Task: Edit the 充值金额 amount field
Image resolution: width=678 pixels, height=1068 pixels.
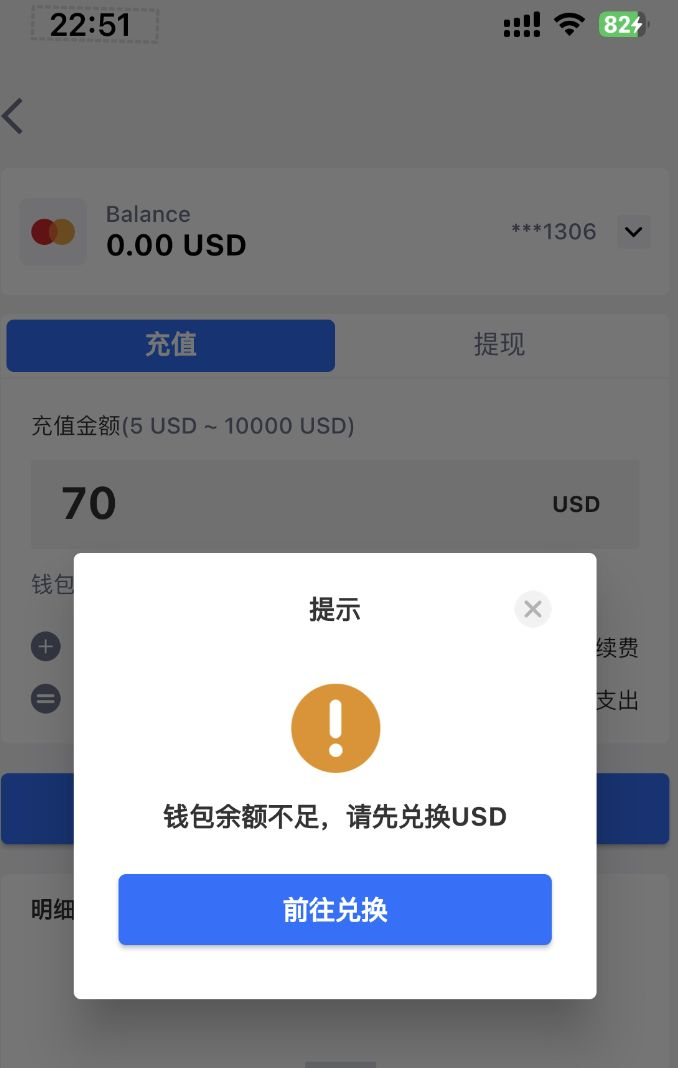Action: coord(300,504)
